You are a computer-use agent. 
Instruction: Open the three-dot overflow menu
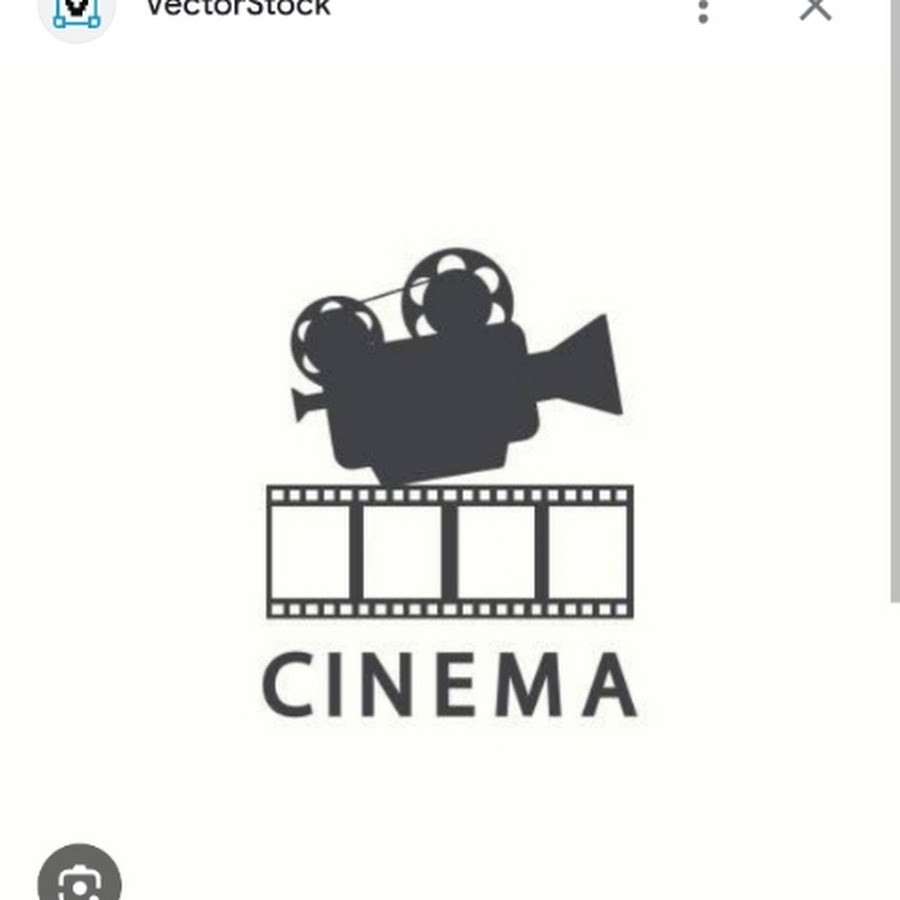point(703,10)
